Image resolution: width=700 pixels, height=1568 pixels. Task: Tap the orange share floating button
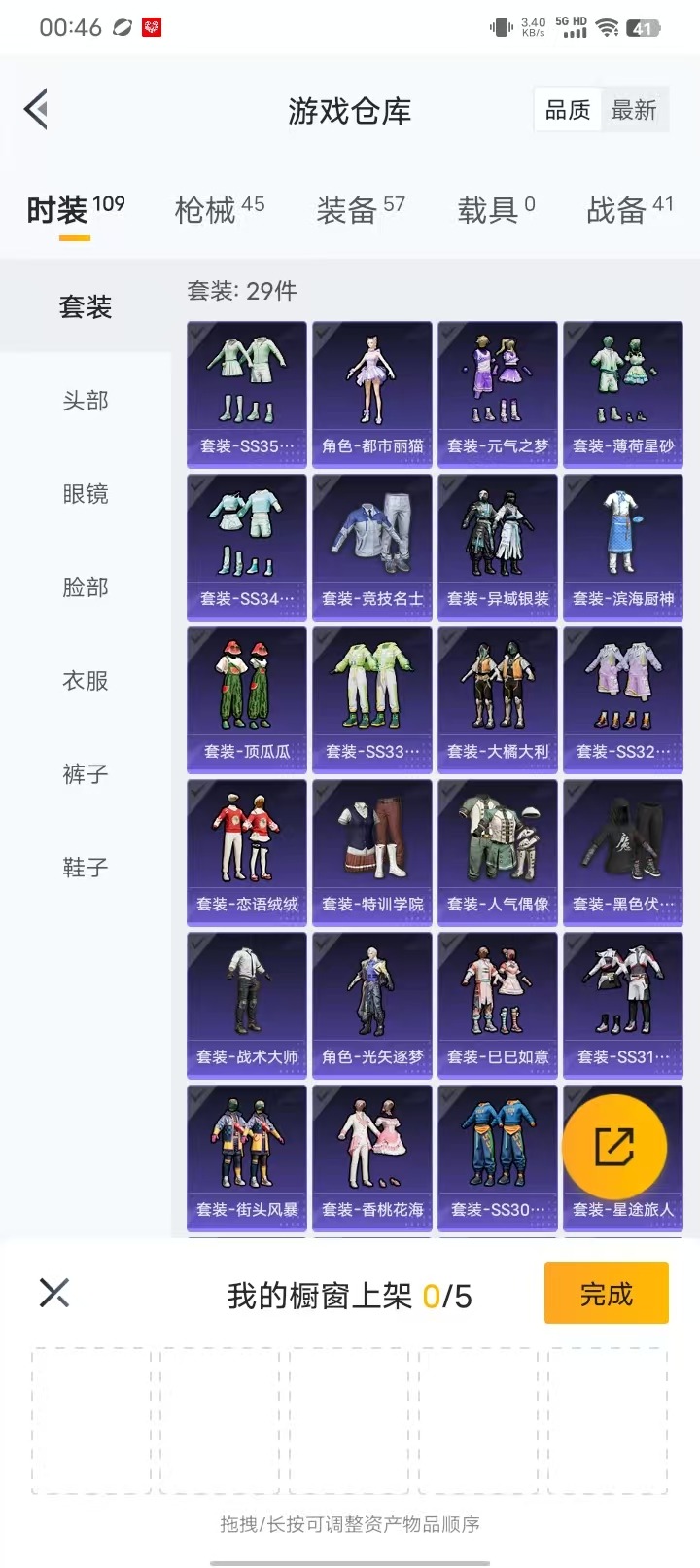(x=614, y=1148)
